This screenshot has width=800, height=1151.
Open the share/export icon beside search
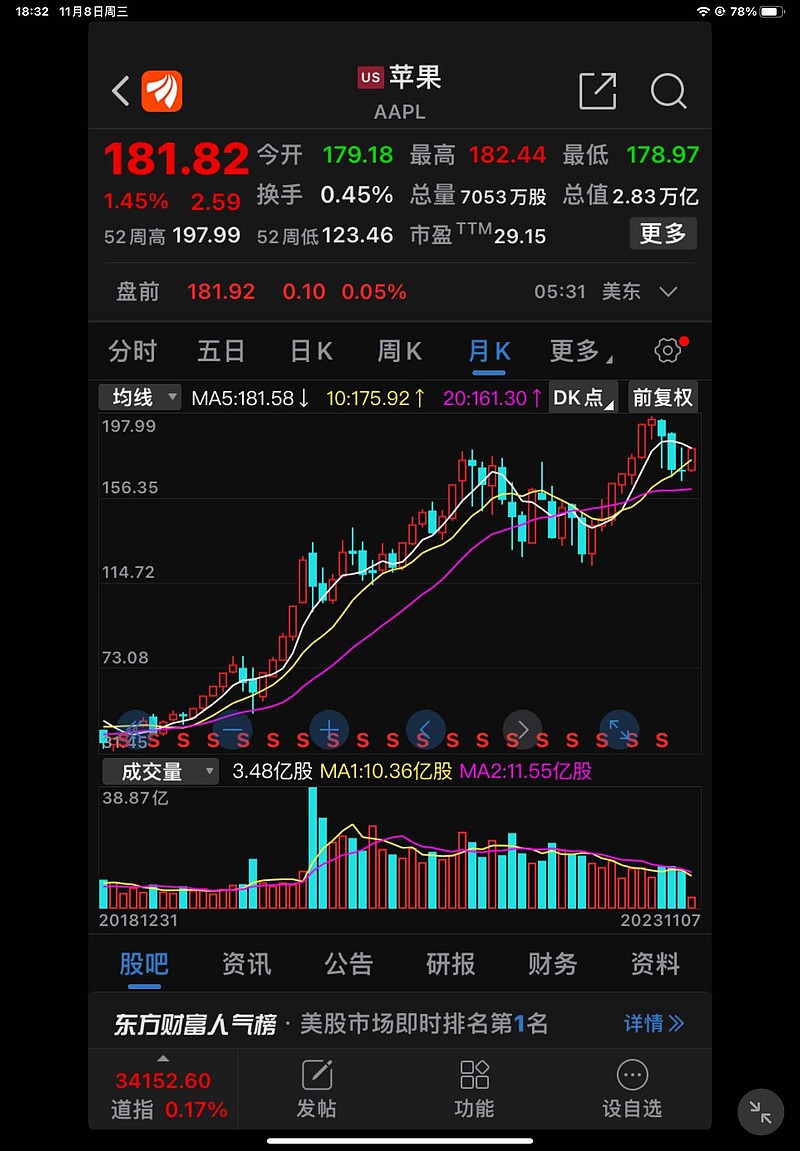597,92
